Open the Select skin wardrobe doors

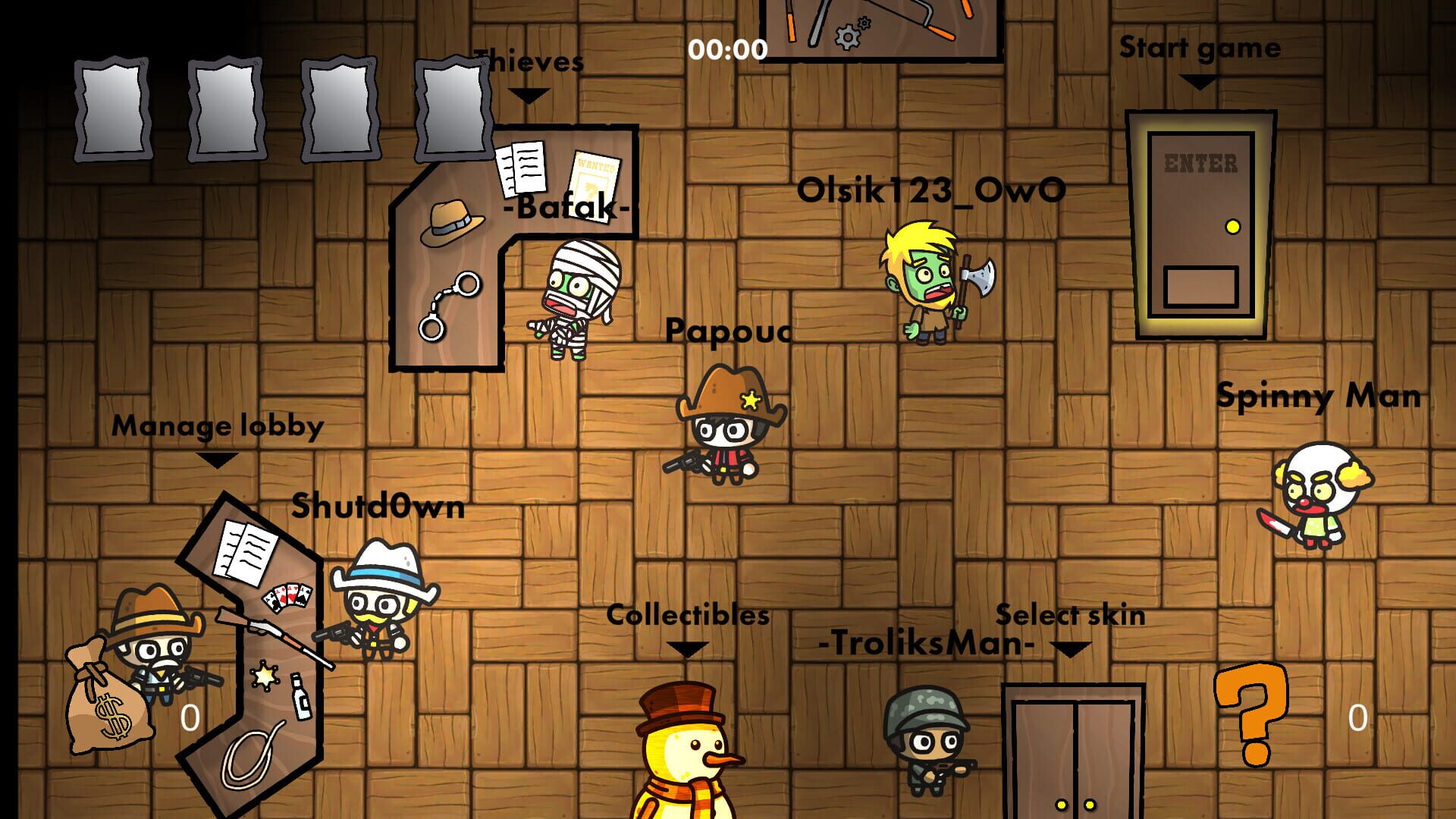click(x=1073, y=751)
